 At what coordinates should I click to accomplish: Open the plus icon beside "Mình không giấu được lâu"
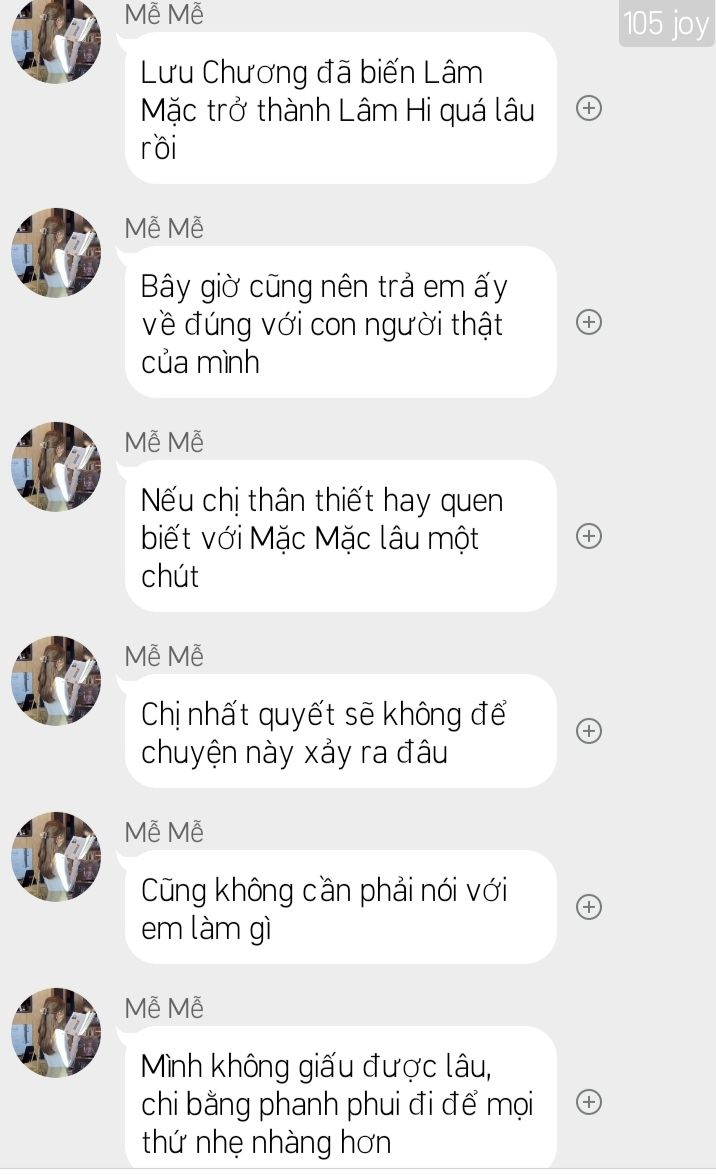pyautogui.click(x=589, y=1102)
